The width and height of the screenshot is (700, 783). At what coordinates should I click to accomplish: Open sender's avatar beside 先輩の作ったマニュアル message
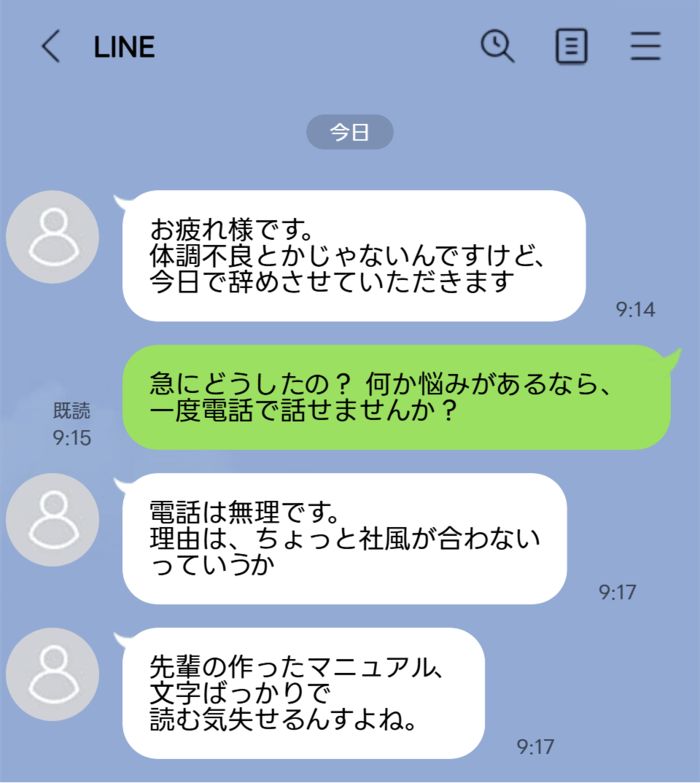pyautogui.click(x=52, y=674)
